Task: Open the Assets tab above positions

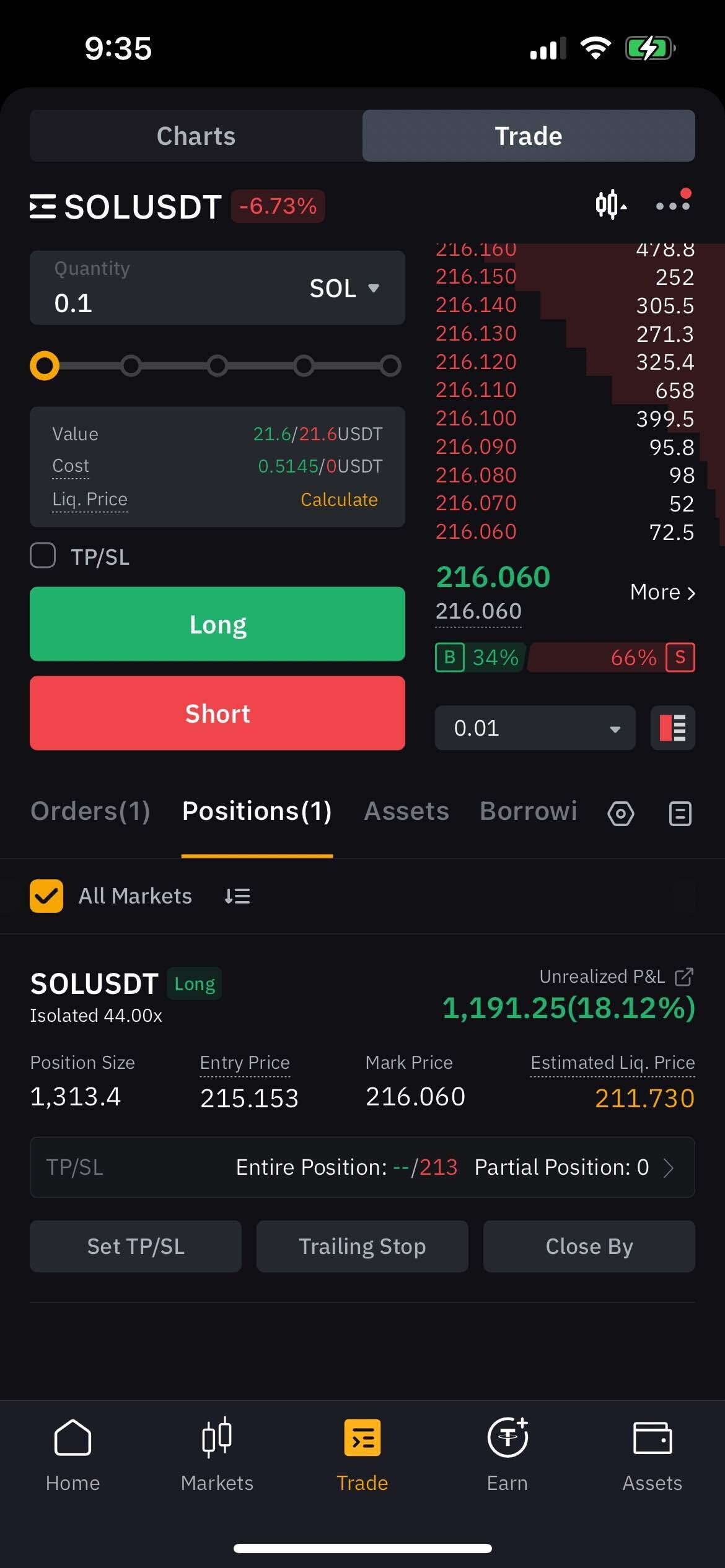Action: (406, 811)
